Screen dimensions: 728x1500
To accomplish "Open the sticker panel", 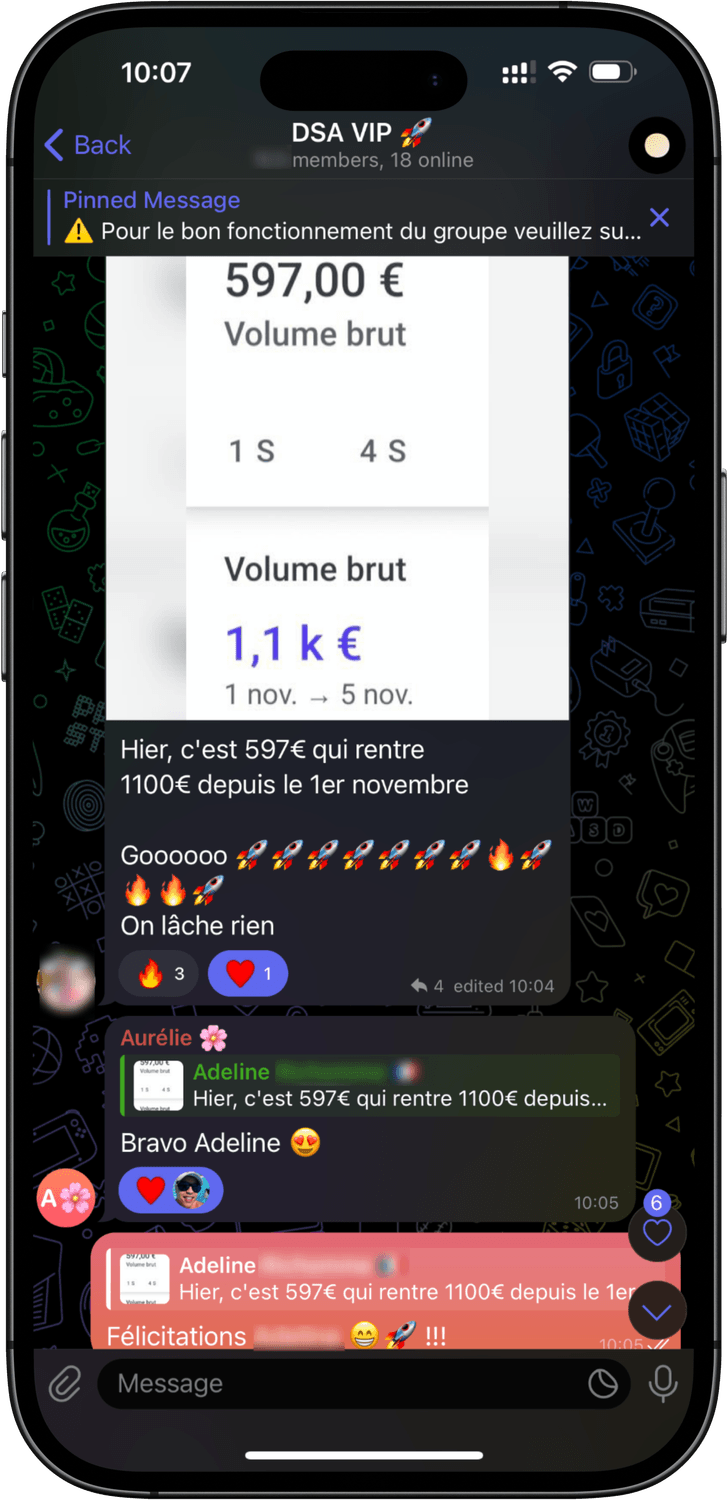I will 603,1384.
